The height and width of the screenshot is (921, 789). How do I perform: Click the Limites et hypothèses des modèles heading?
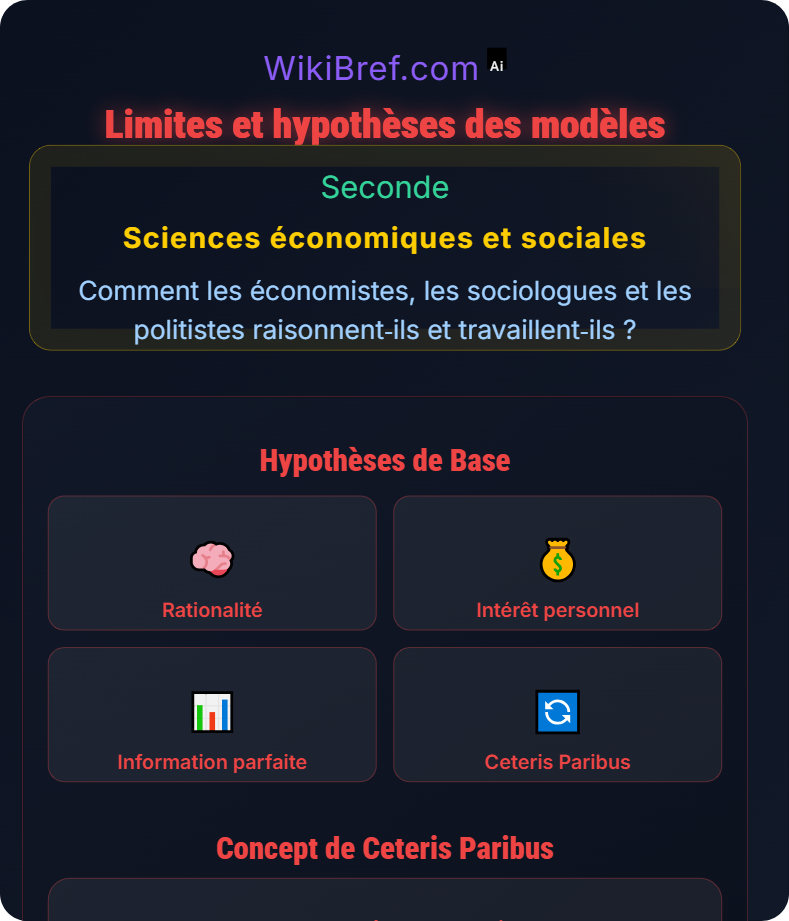click(x=384, y=124)
